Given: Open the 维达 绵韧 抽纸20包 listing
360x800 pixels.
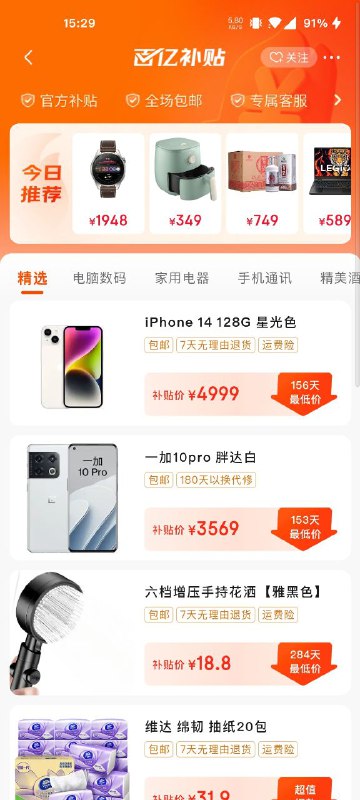Looking at the screenshot, I should tap(180, 753).
